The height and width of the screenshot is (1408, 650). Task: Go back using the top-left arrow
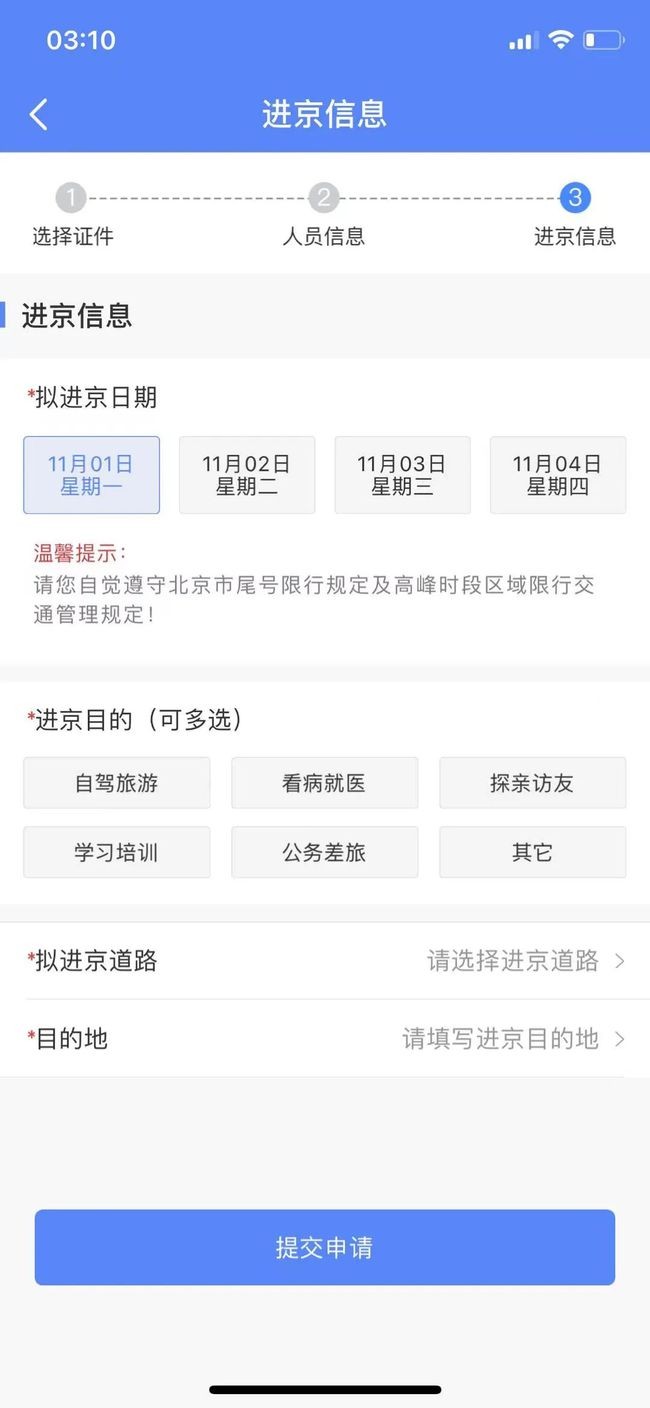pos(39,114)
